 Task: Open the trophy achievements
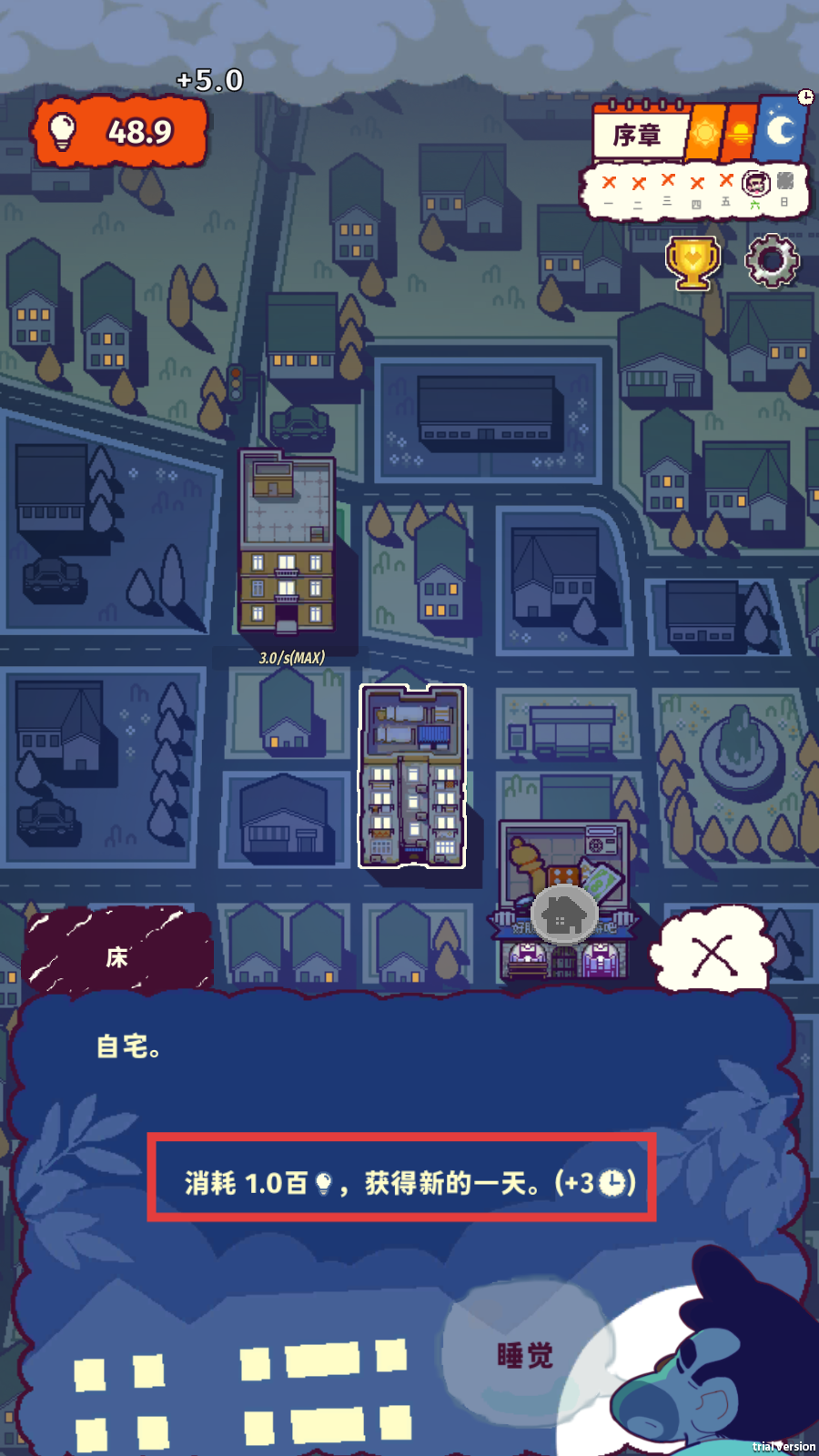(x=693, y=262)
